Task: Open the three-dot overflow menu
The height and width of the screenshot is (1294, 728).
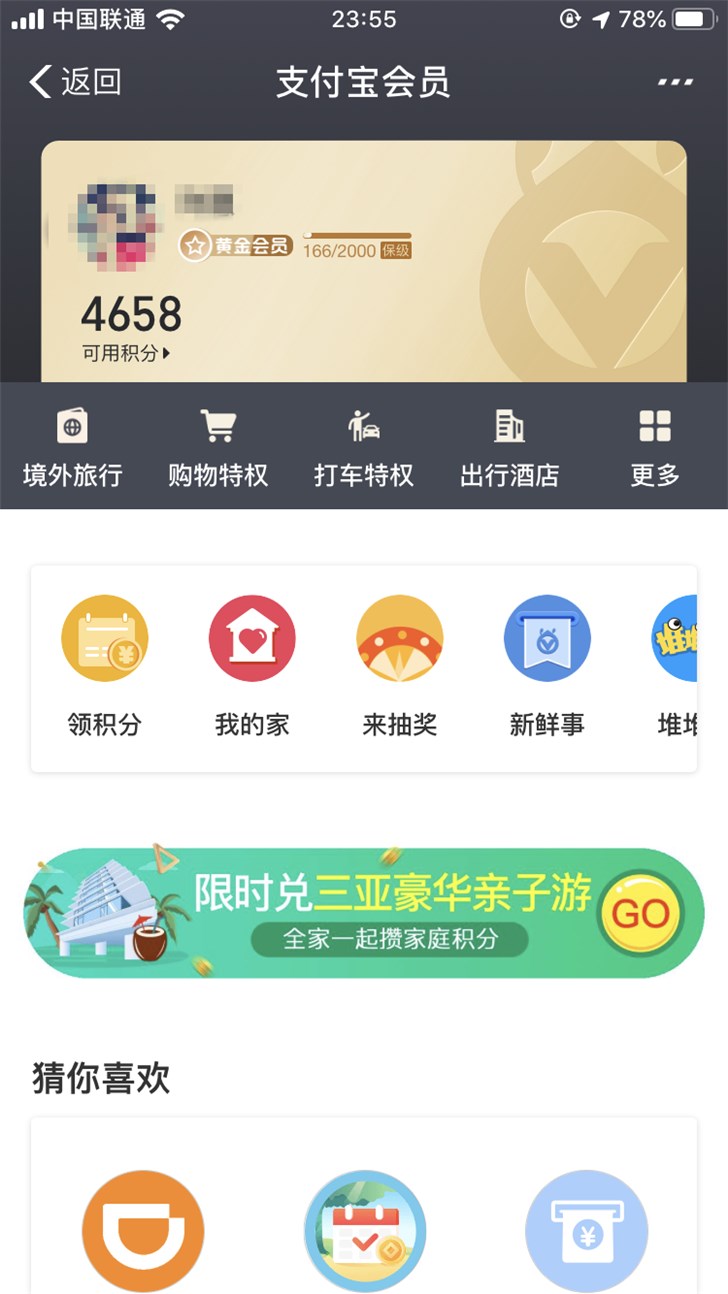Action: tap(675, 82)
